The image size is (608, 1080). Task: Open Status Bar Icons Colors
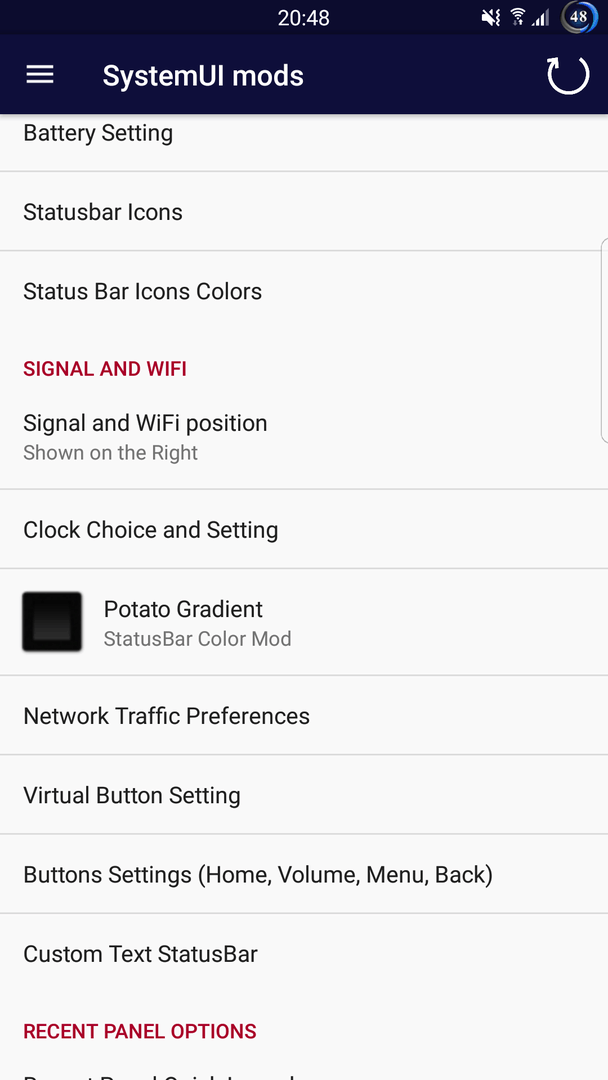143,291
